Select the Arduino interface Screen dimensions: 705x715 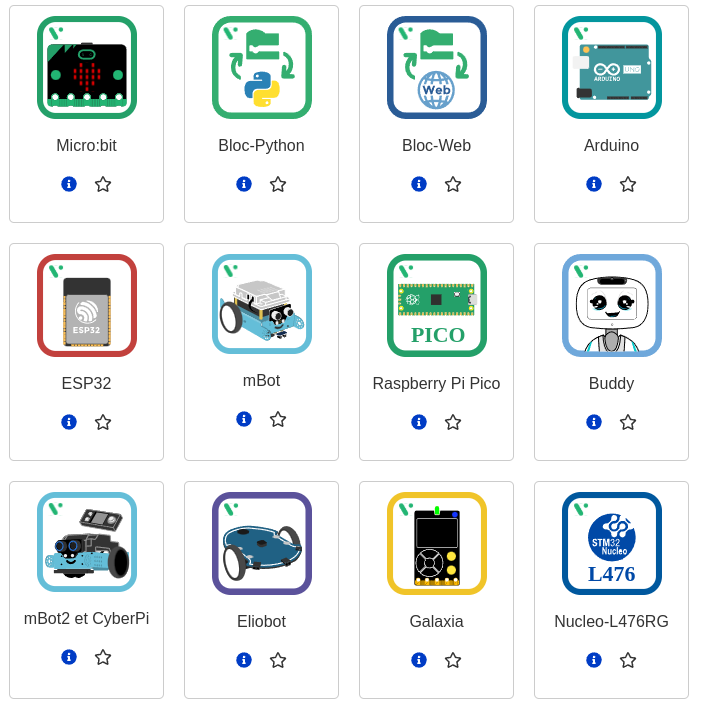[x=611, y=68]
